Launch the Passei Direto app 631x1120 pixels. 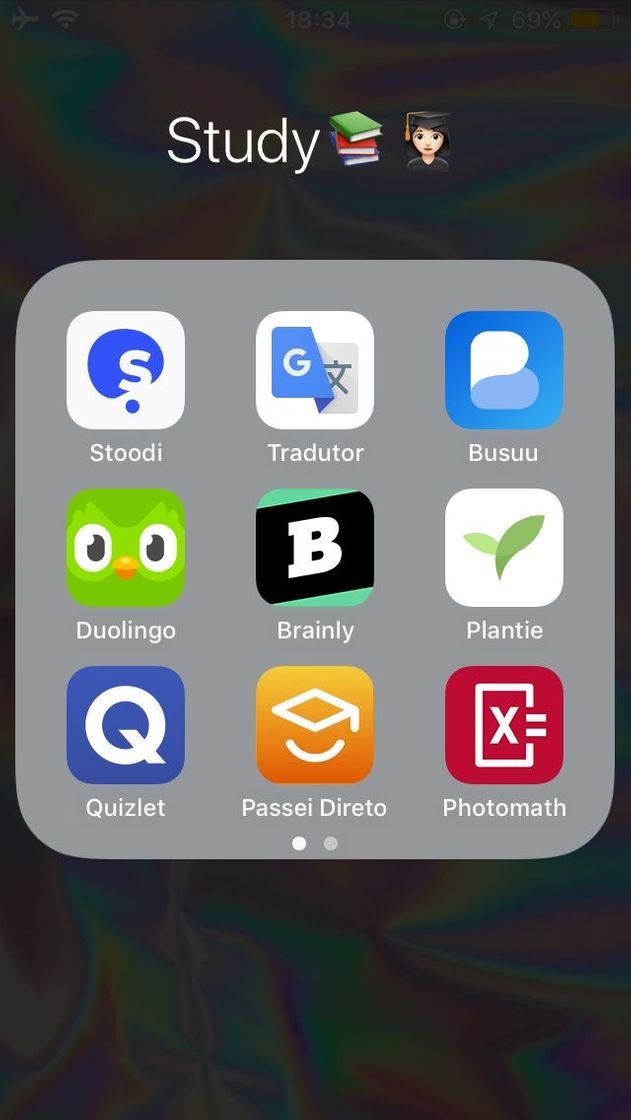tap(314, 725)
